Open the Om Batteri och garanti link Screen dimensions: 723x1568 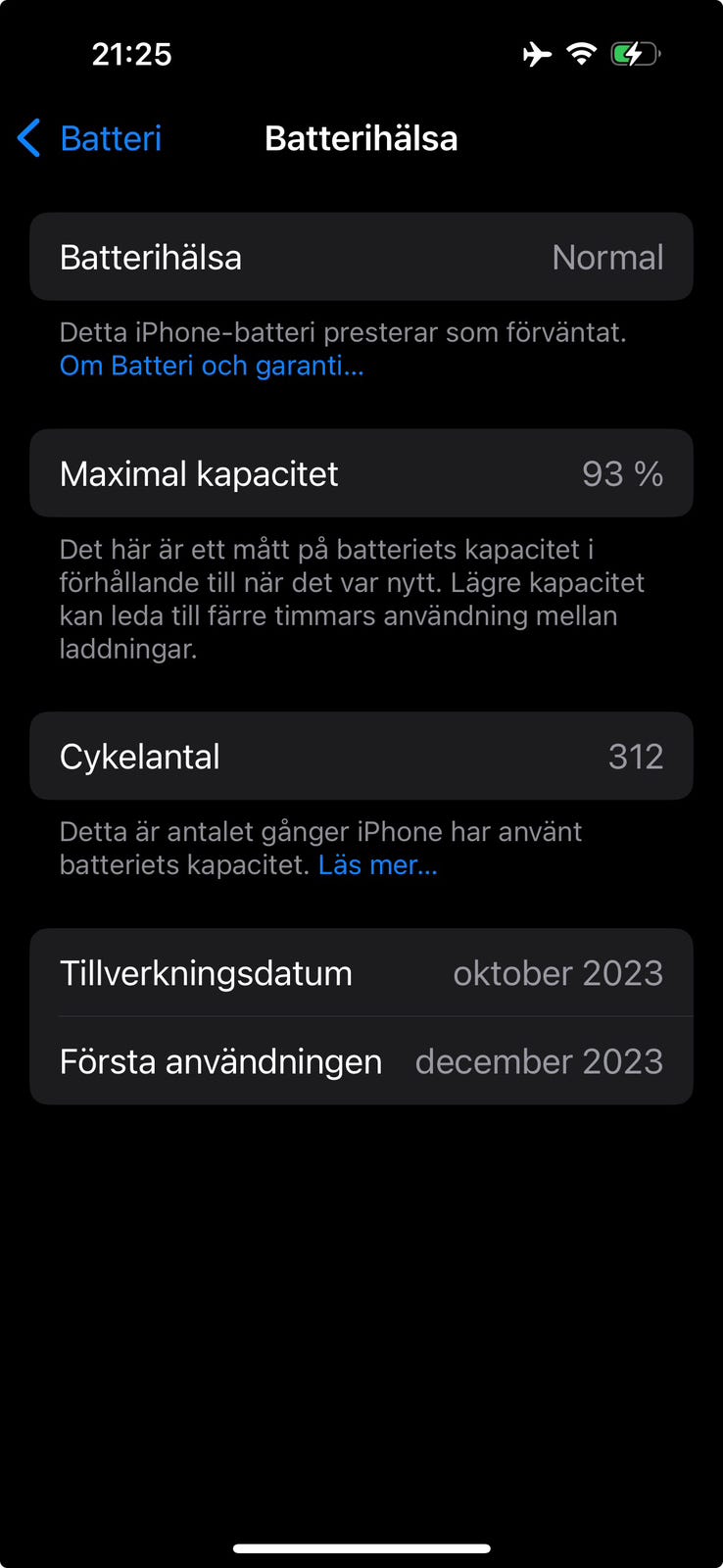point(212,366)
